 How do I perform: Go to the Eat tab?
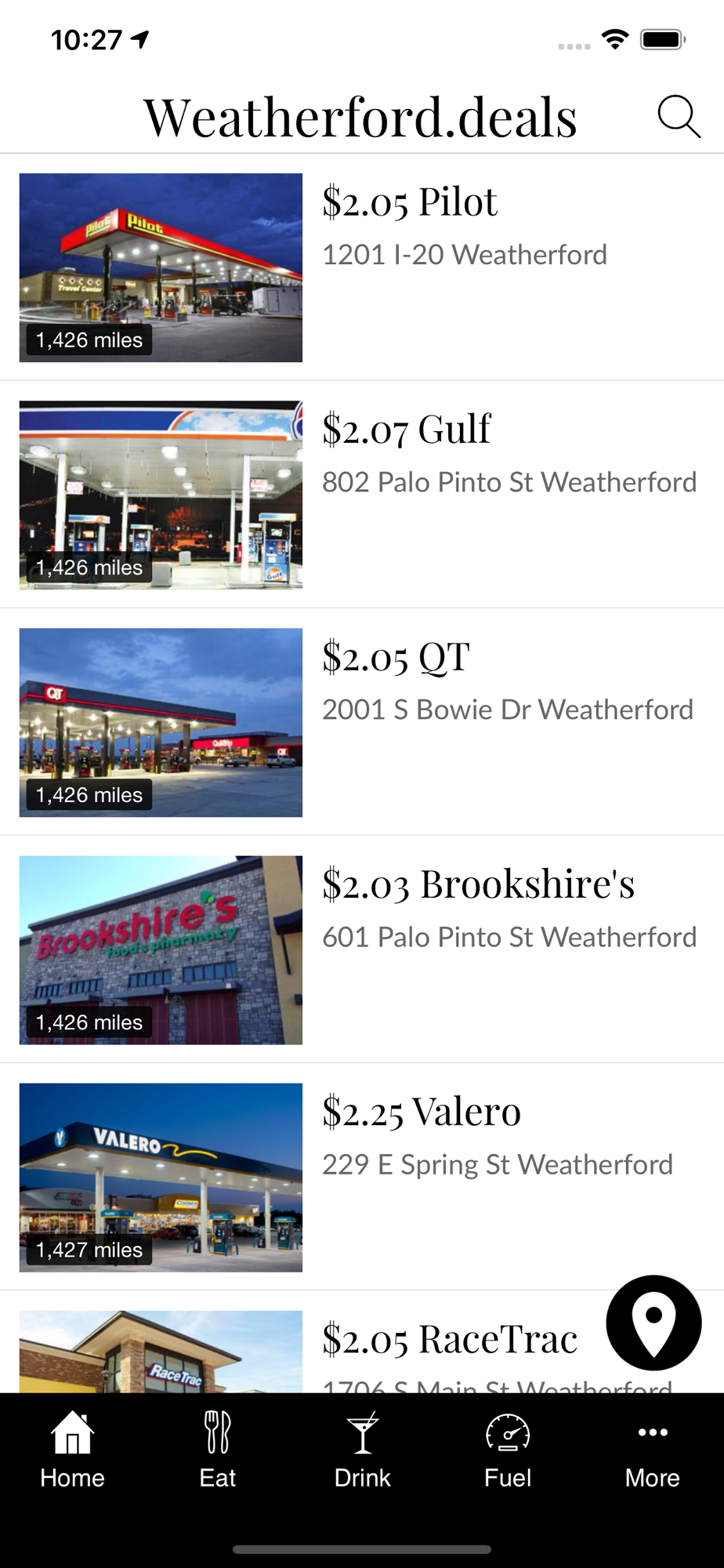point(217,1450)
